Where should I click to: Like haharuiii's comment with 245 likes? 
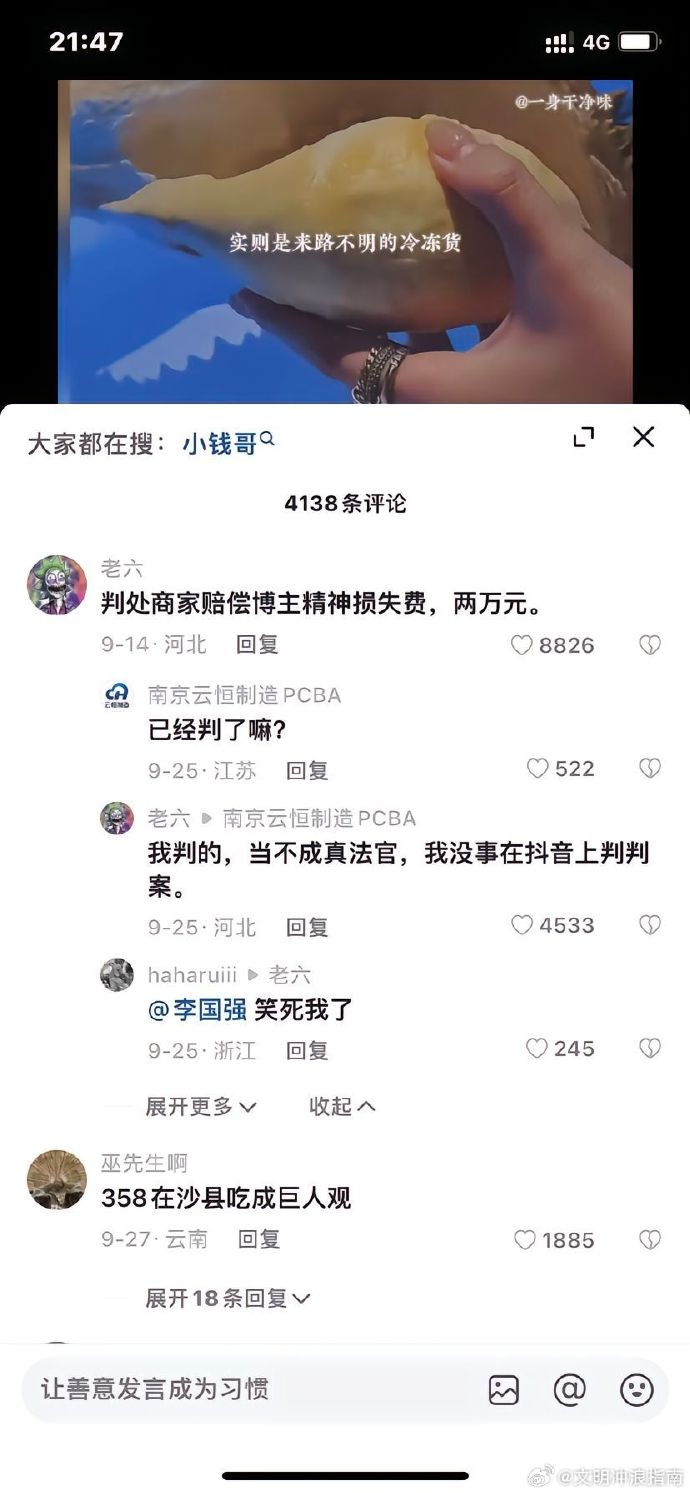[538, 1049]
